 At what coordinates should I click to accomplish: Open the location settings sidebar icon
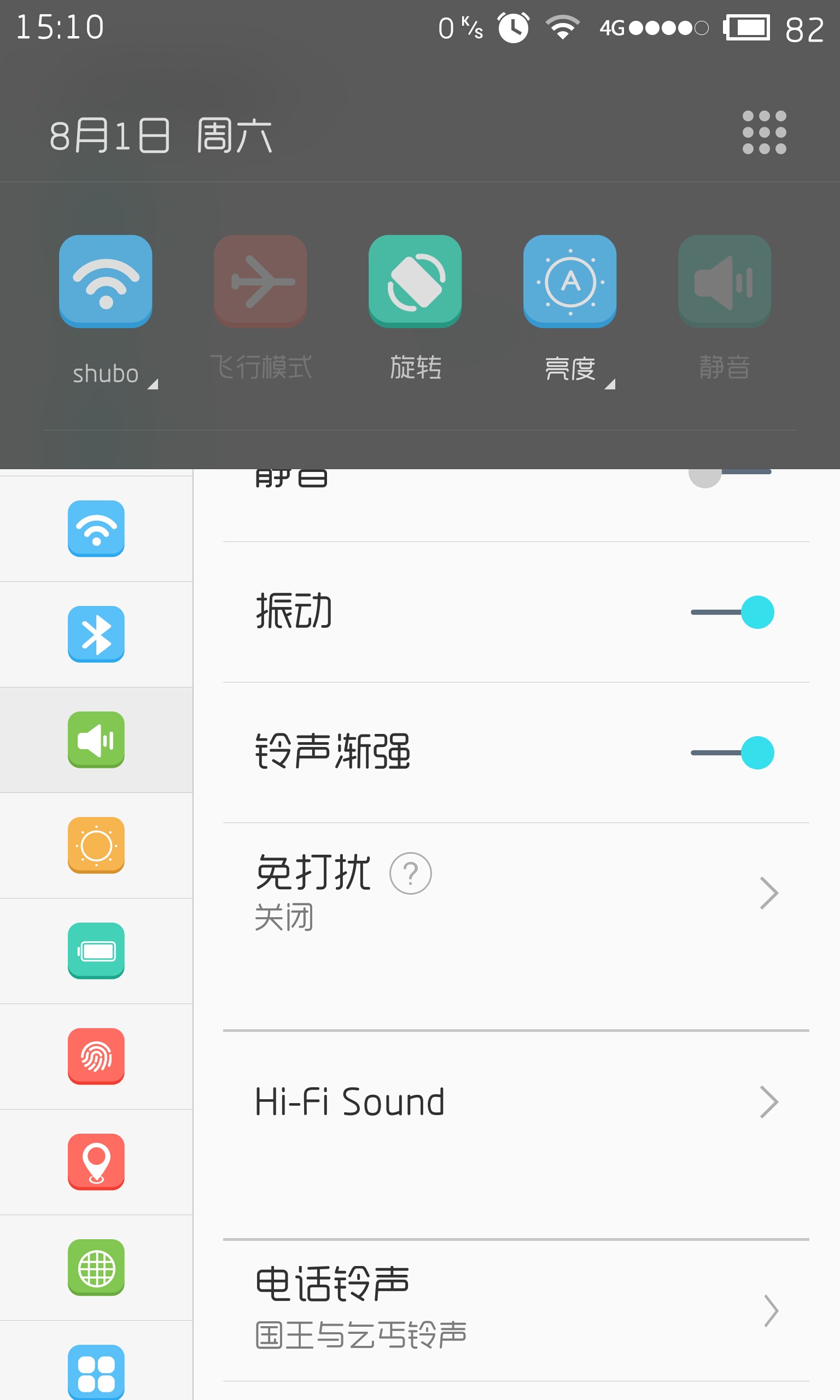(96, 1162)
